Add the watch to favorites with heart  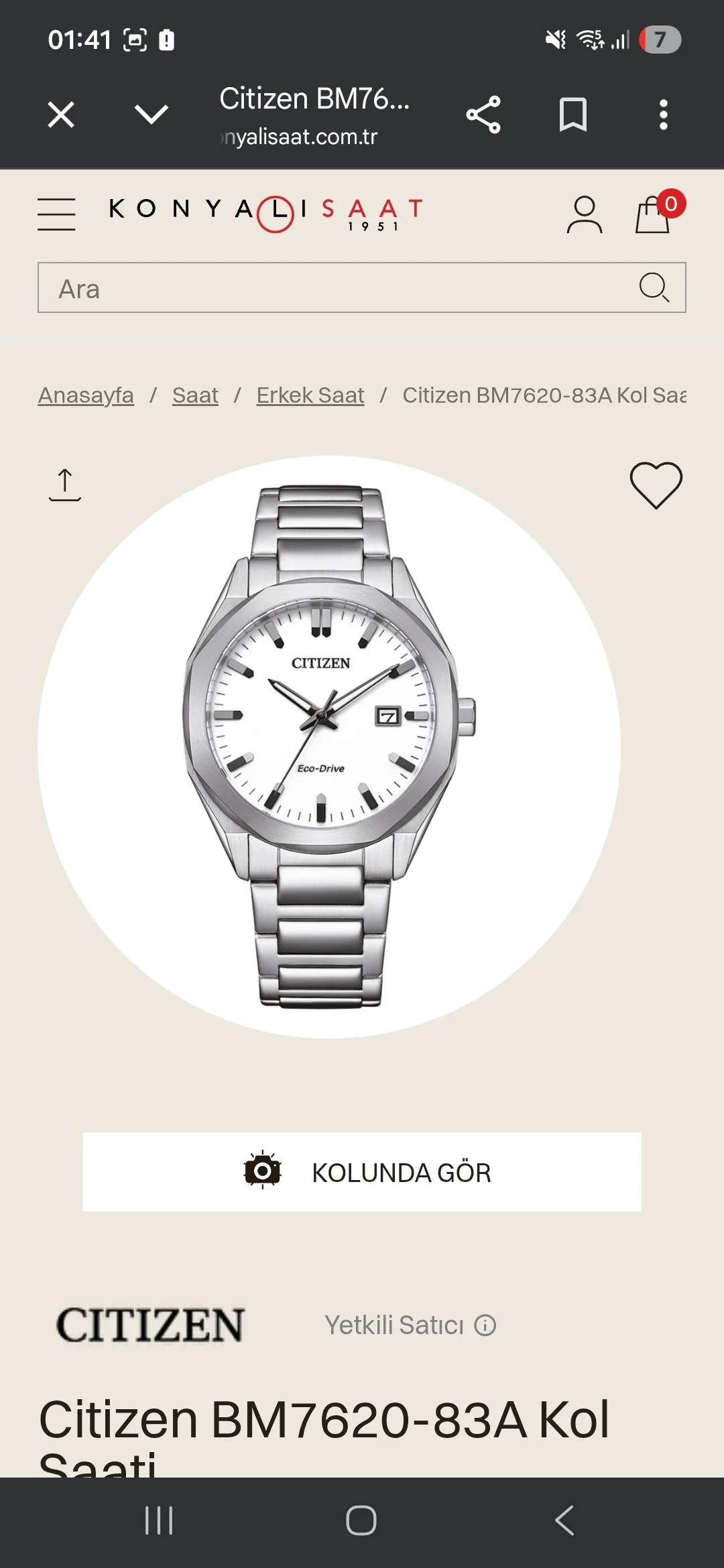656,484
